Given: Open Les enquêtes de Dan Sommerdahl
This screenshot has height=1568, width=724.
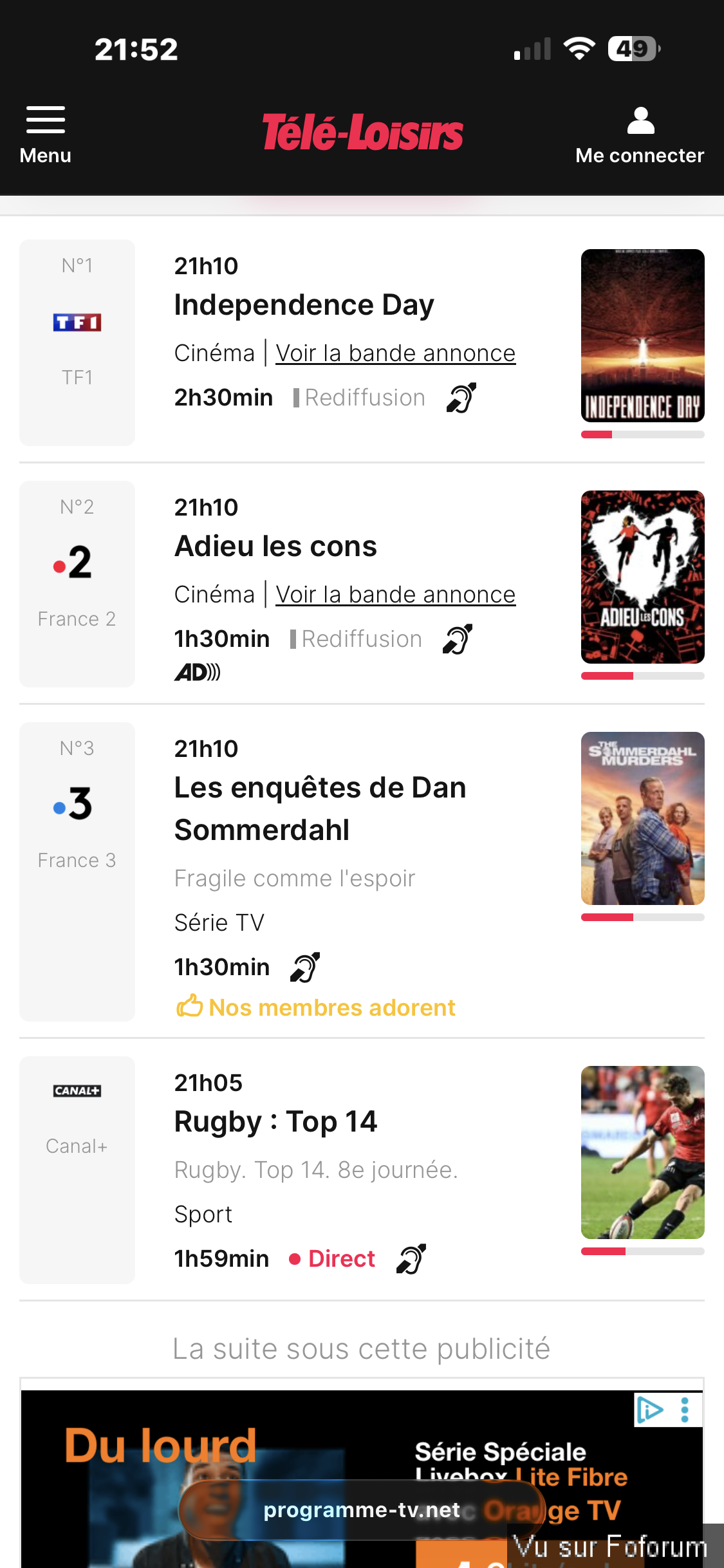Looking at the screenshot, I should [x=320, y=808].
